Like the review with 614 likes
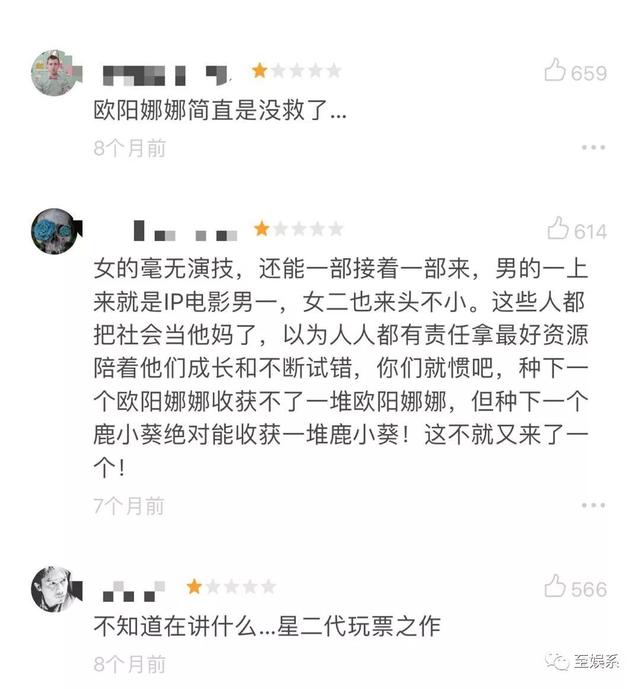The image size is (640, 689). [557, 230]
